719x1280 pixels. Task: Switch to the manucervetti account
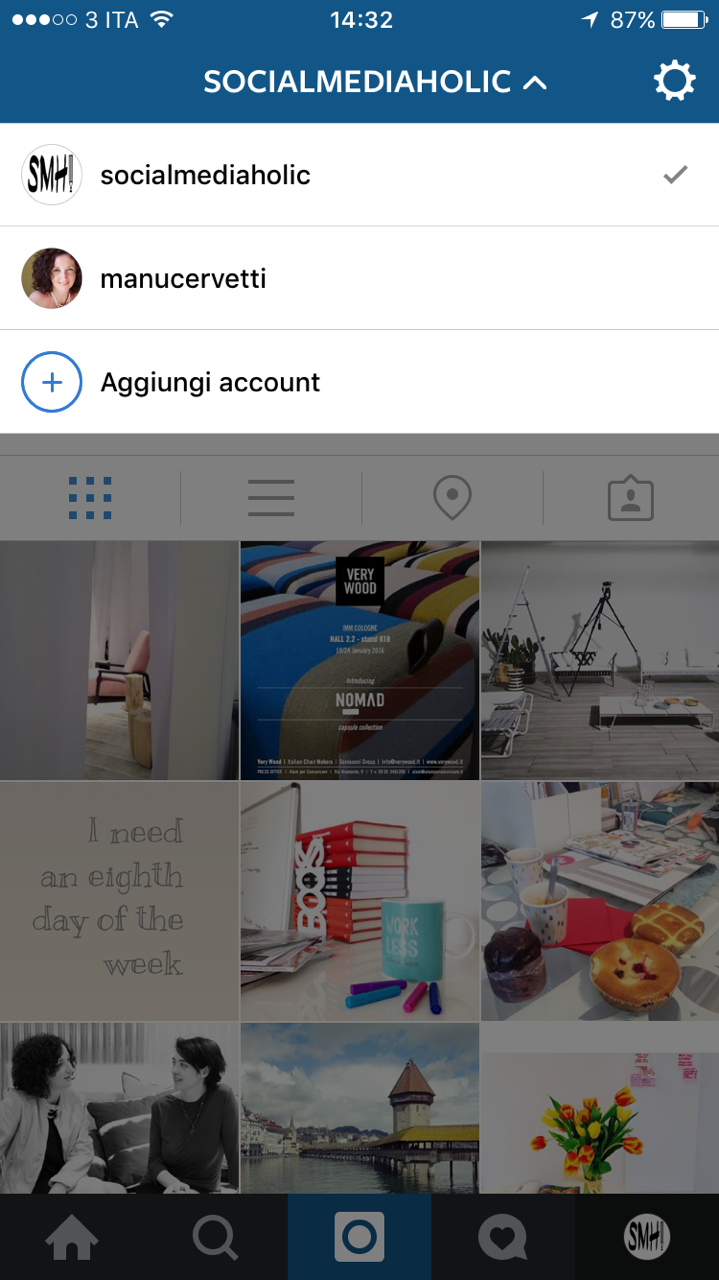(x=359, y=278)
